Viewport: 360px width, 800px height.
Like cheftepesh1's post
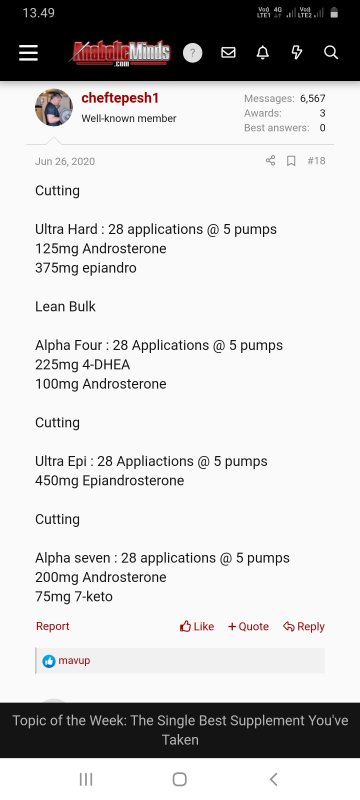click(x=197, y=627)
